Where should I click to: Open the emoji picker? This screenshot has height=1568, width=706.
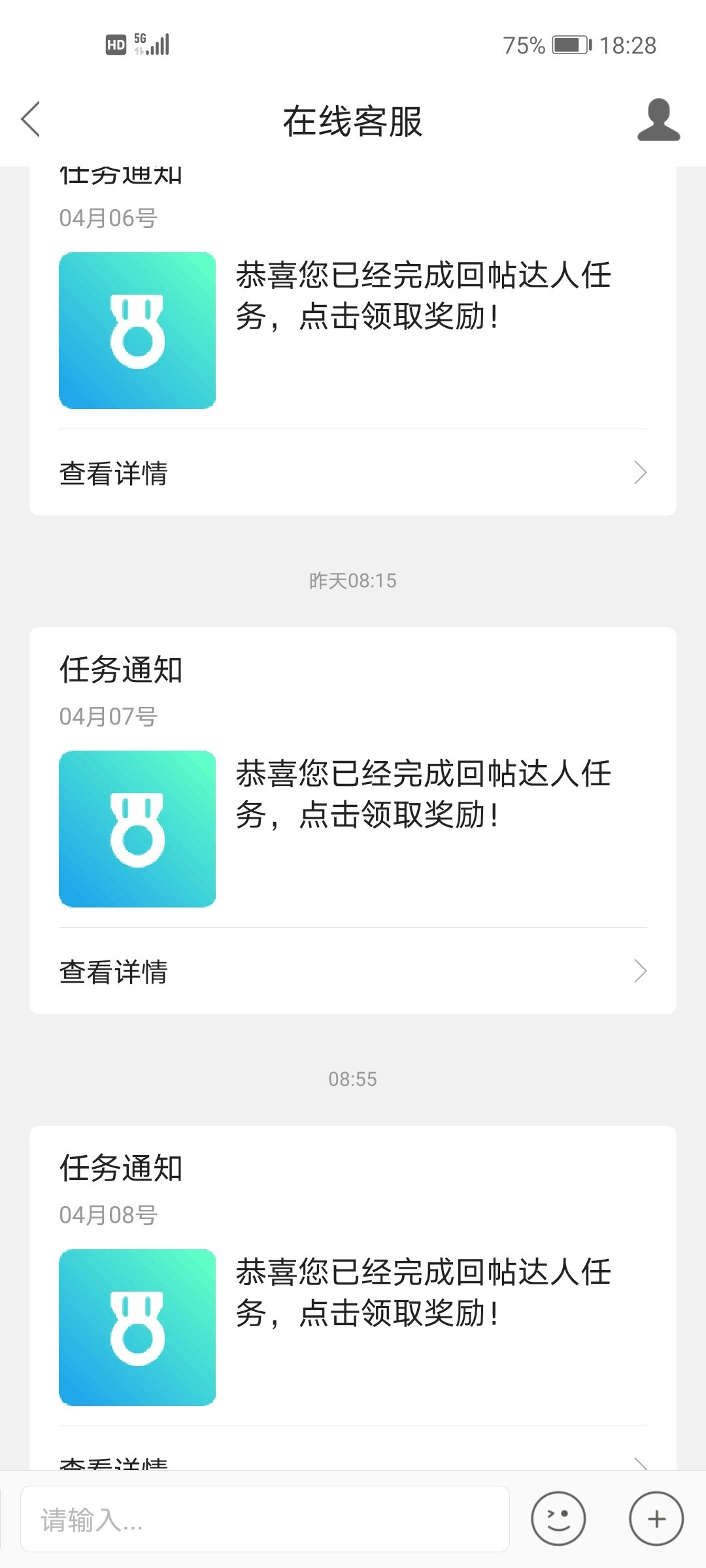[558, 1519]
